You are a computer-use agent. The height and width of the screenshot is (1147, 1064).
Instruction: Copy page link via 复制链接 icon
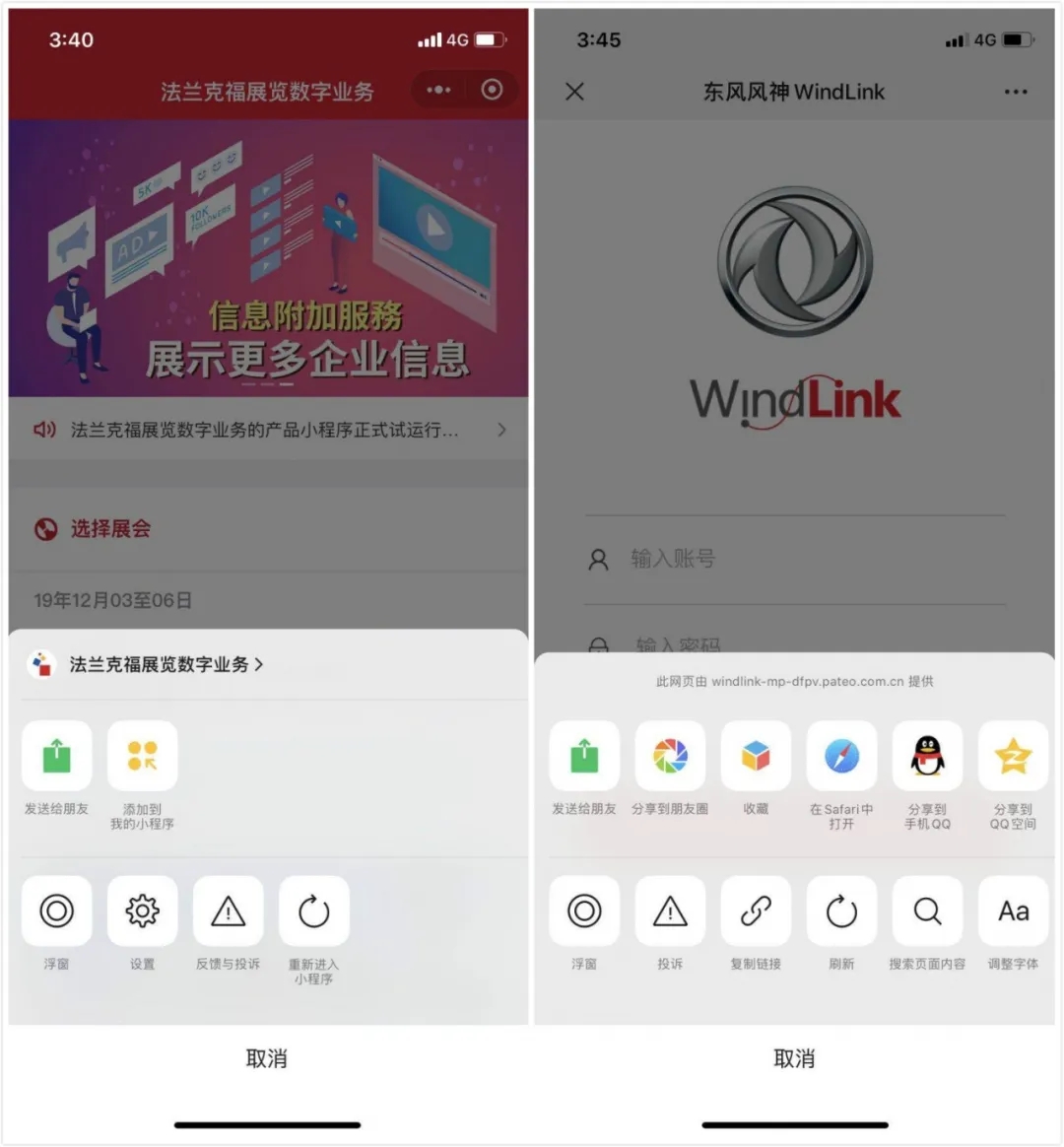click(756, 911)
